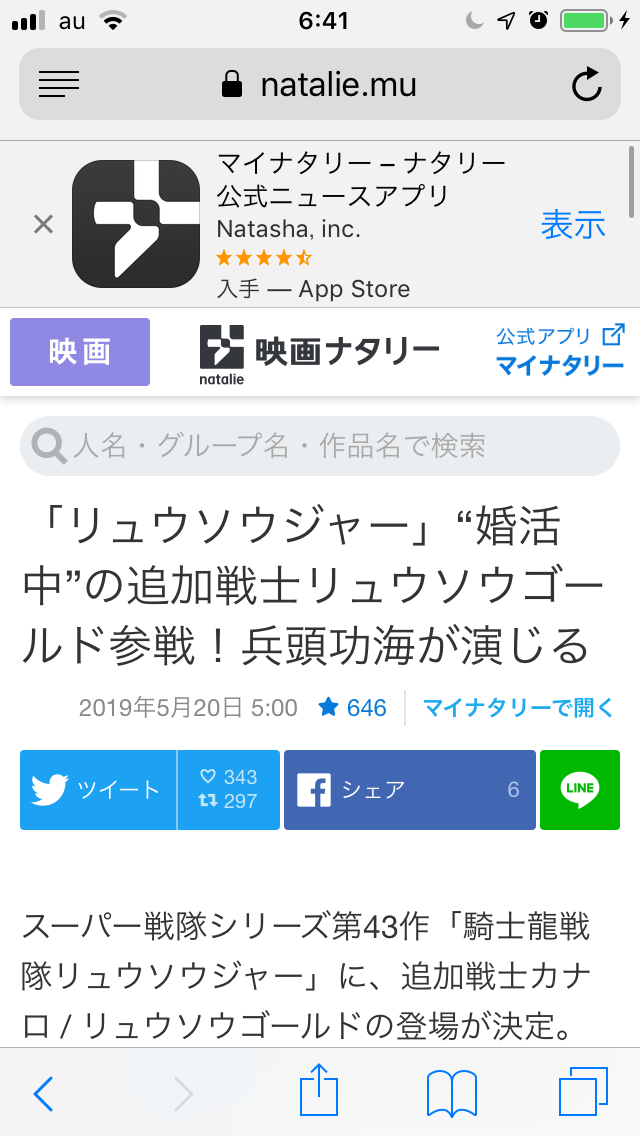Show open Safari tabs
Image resolution: width=640 pixels, height=1136 pixels.
(583, 1094)
